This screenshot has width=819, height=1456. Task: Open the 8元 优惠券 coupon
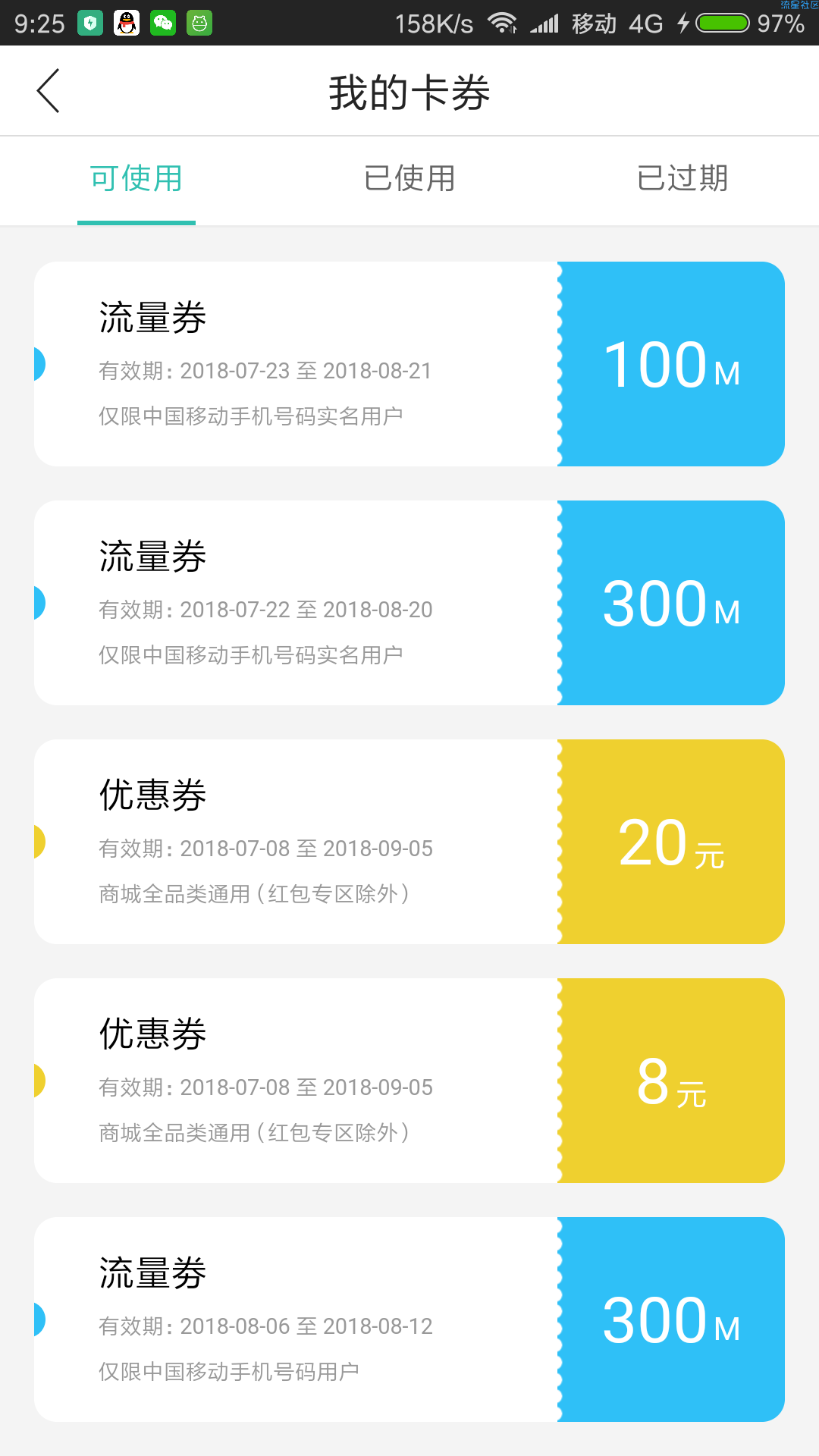pyautogui.click(x=409, y=1081)
